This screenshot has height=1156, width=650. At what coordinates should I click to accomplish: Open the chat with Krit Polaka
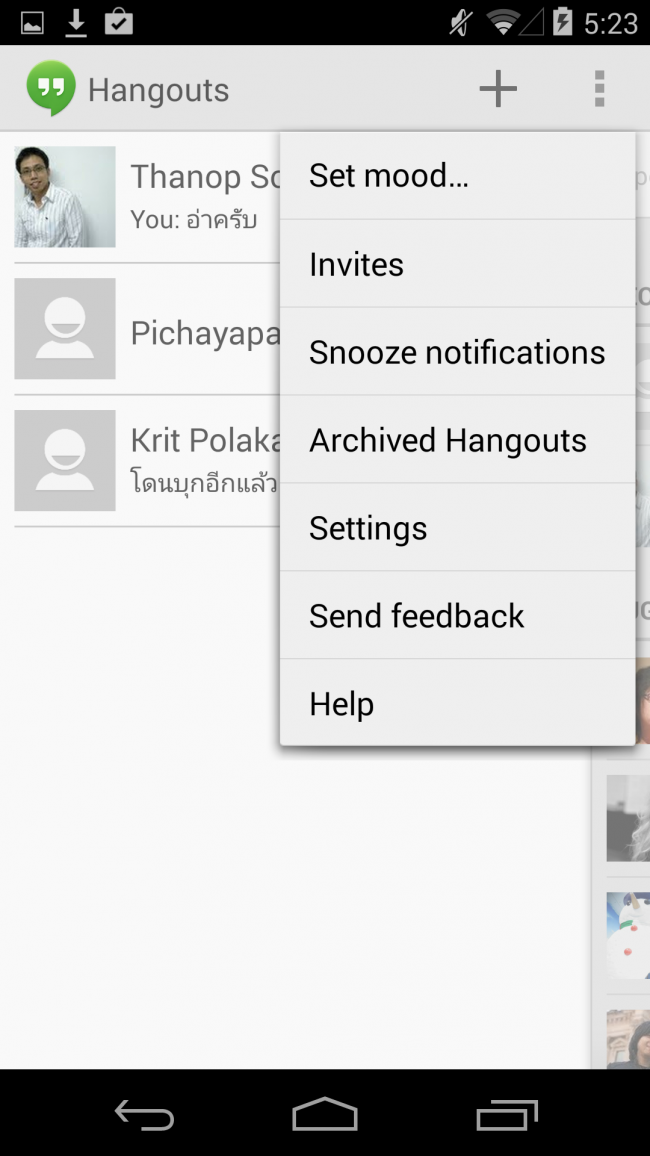[x=150, y=461]
